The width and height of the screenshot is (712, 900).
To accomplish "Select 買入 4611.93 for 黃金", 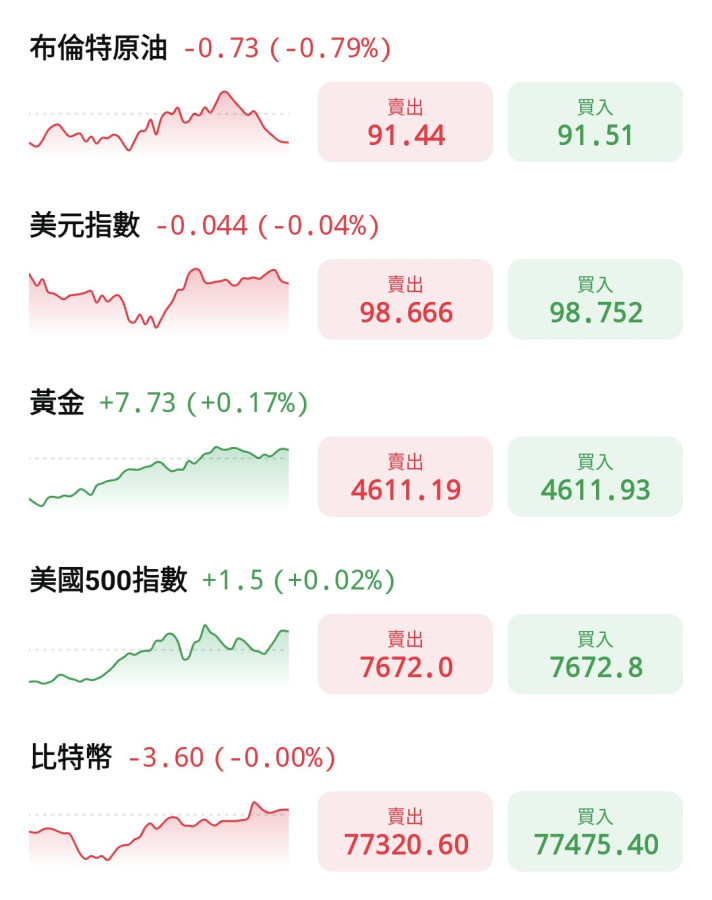I will (595, 476).
